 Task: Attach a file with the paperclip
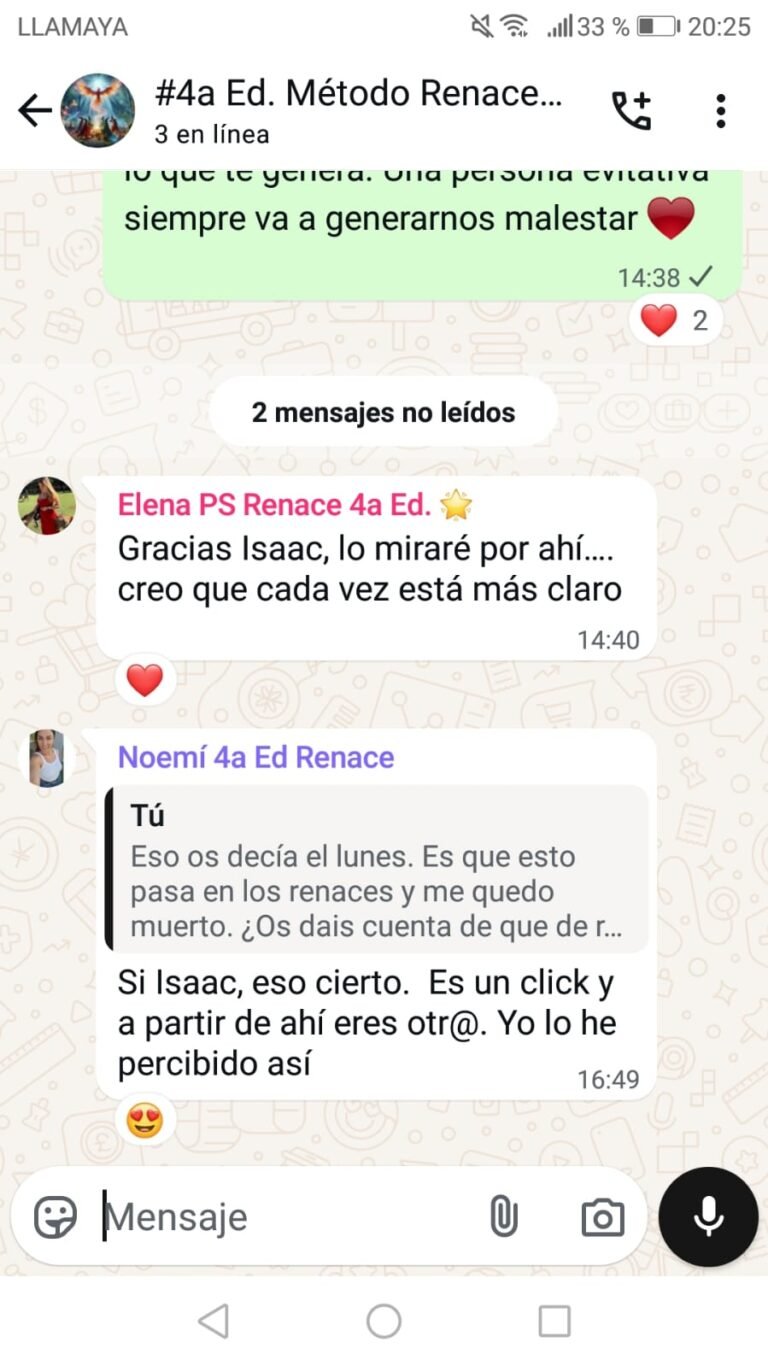pyautogui.click(x=504, y=1217)
